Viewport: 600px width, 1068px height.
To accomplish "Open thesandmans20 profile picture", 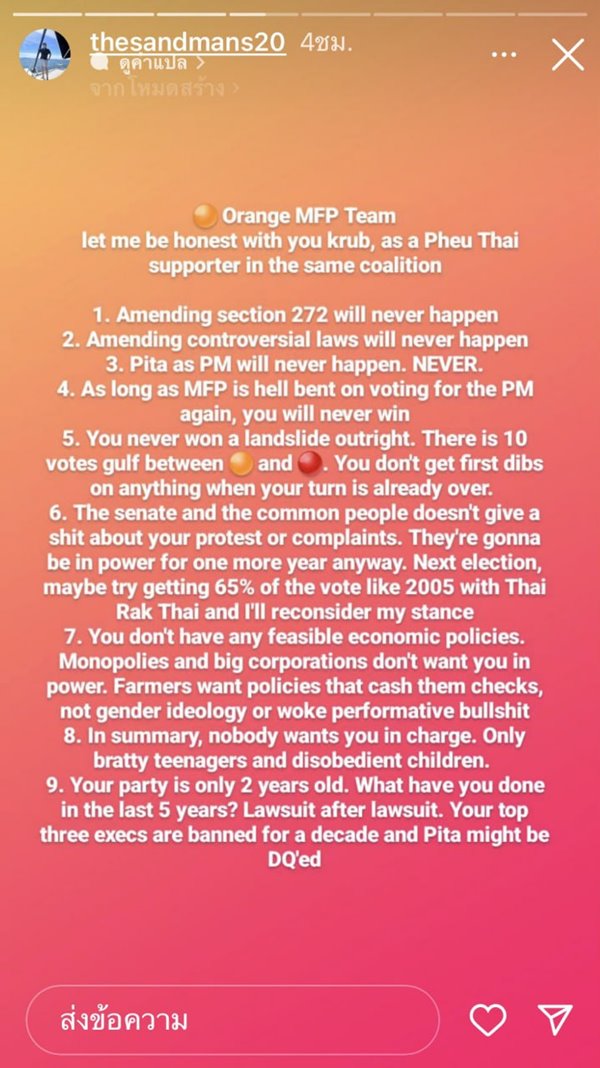I will pos(46,54).
